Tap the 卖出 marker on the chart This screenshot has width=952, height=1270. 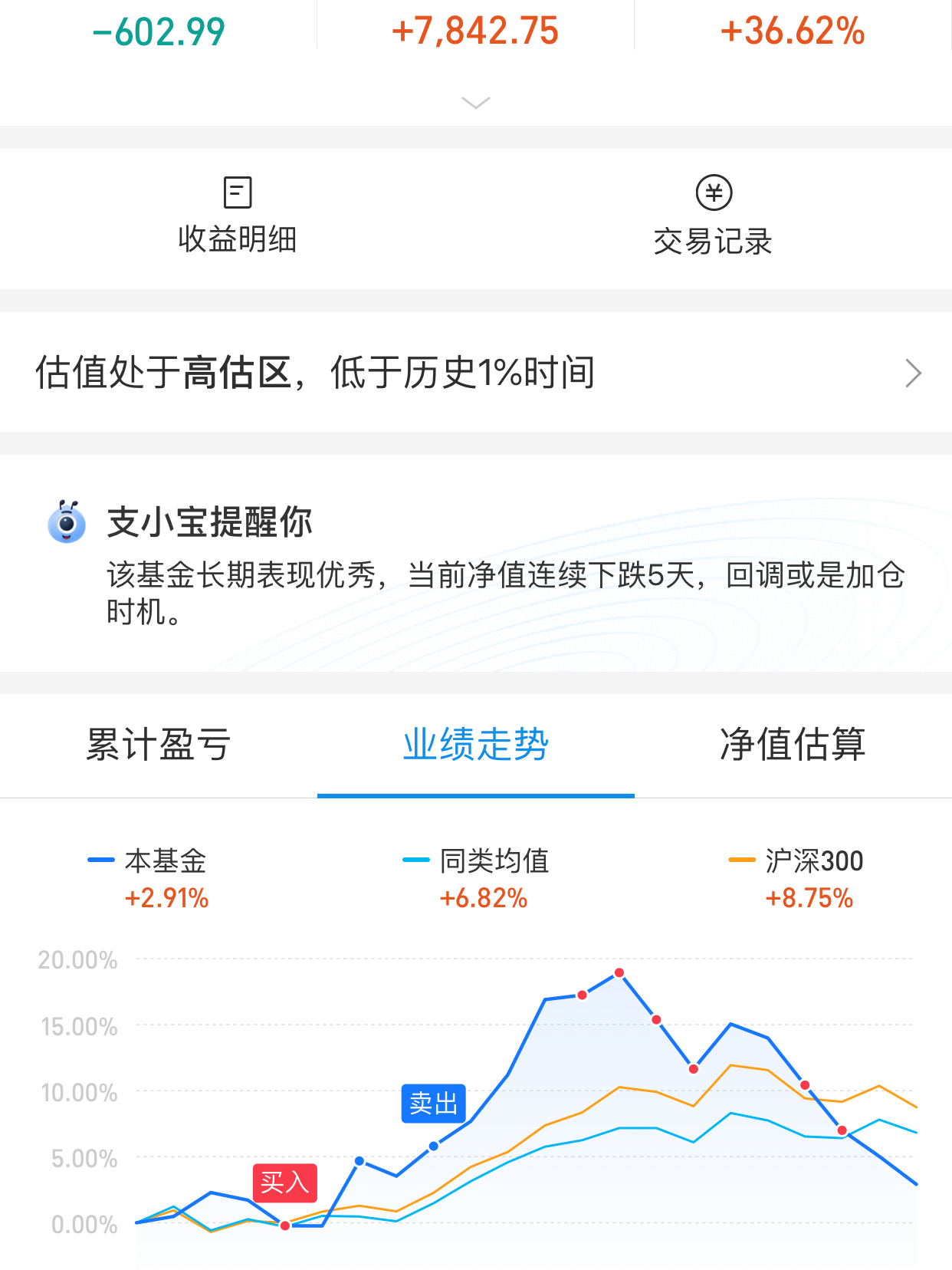tap(433, 1104)
